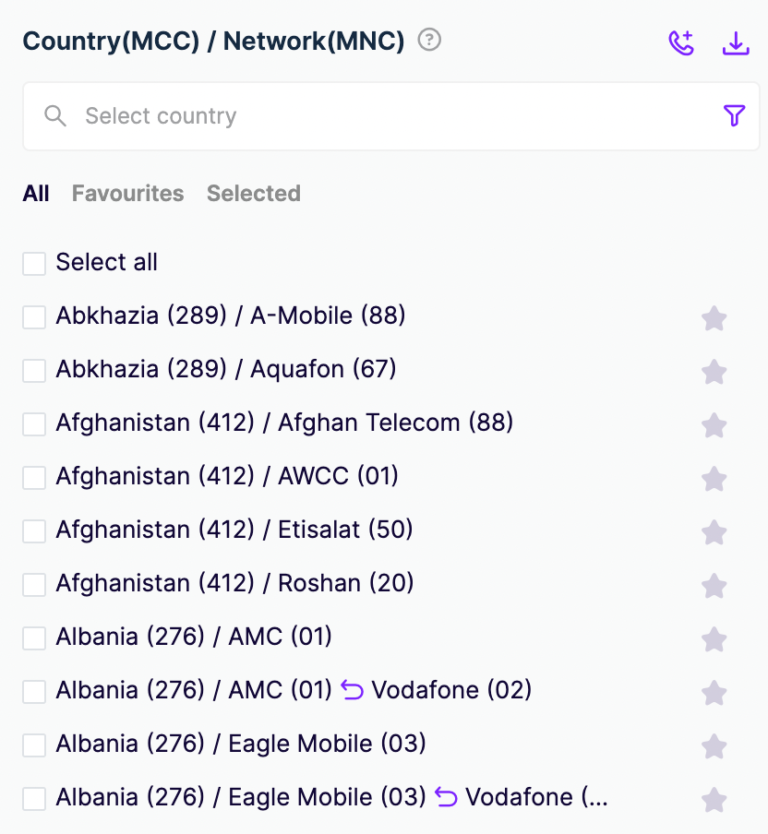Click the add-call purple phone icon
This screenshot has height=834, width=768.
pos(681,42)
